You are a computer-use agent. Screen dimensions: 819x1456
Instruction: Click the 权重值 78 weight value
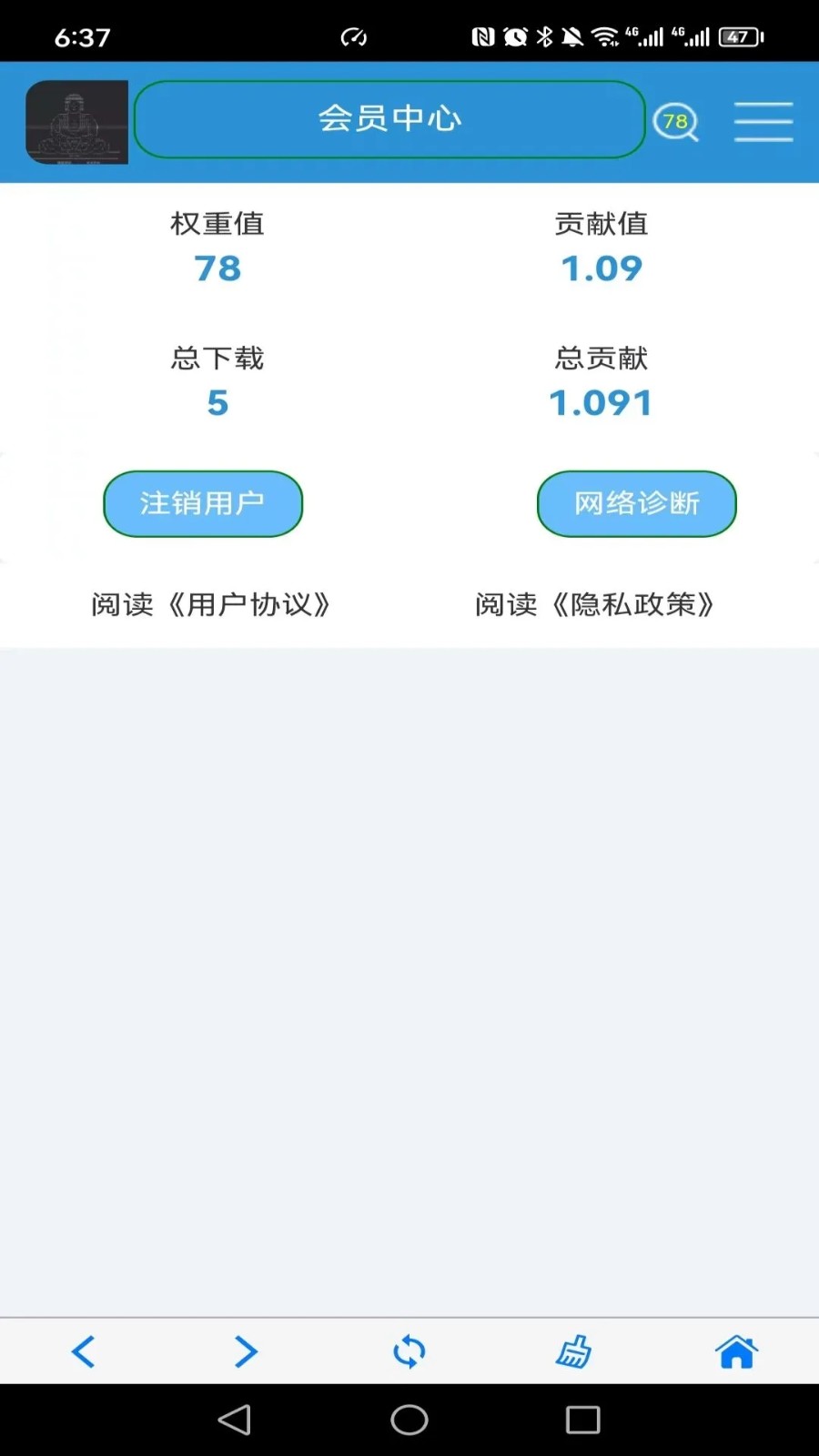217,268
